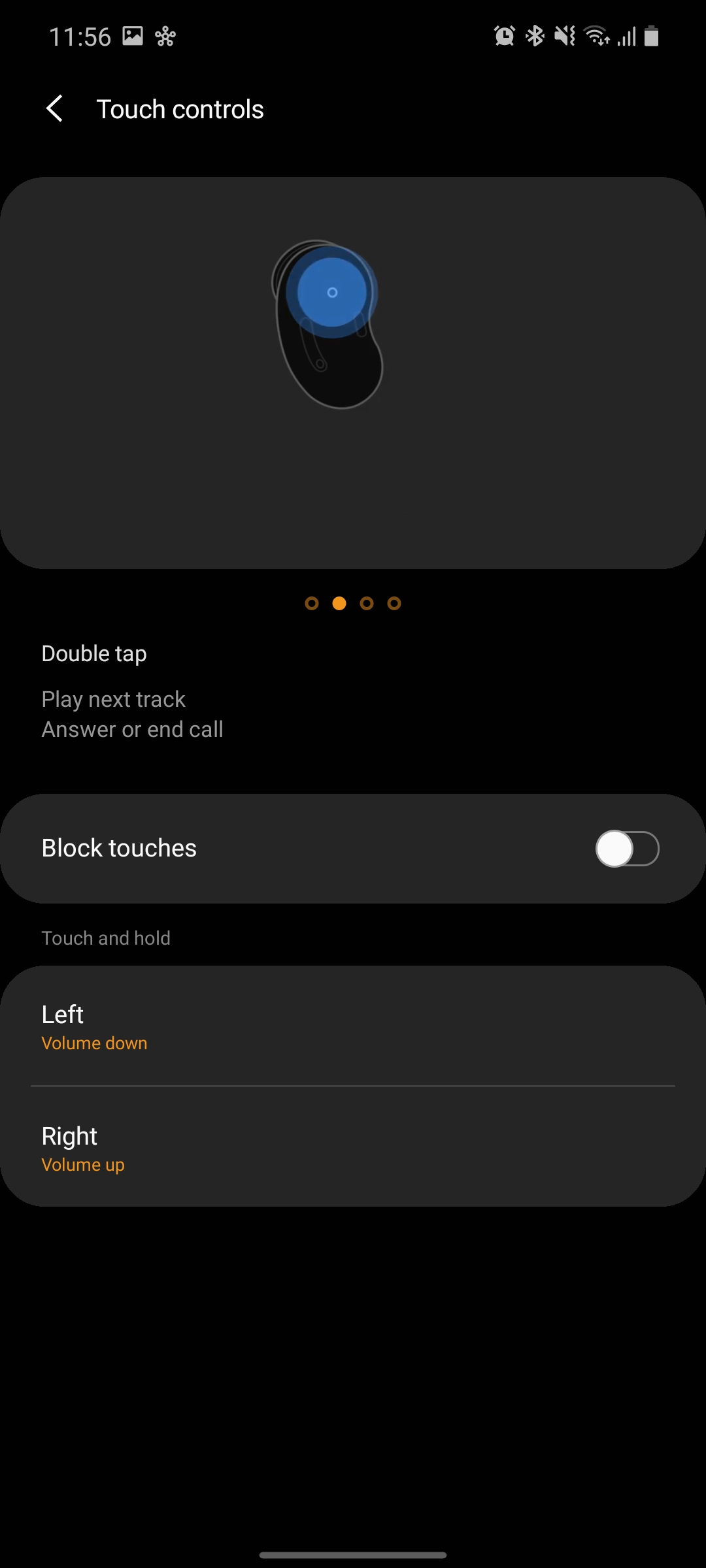Toggle Block touches switch on

point(626,849)
